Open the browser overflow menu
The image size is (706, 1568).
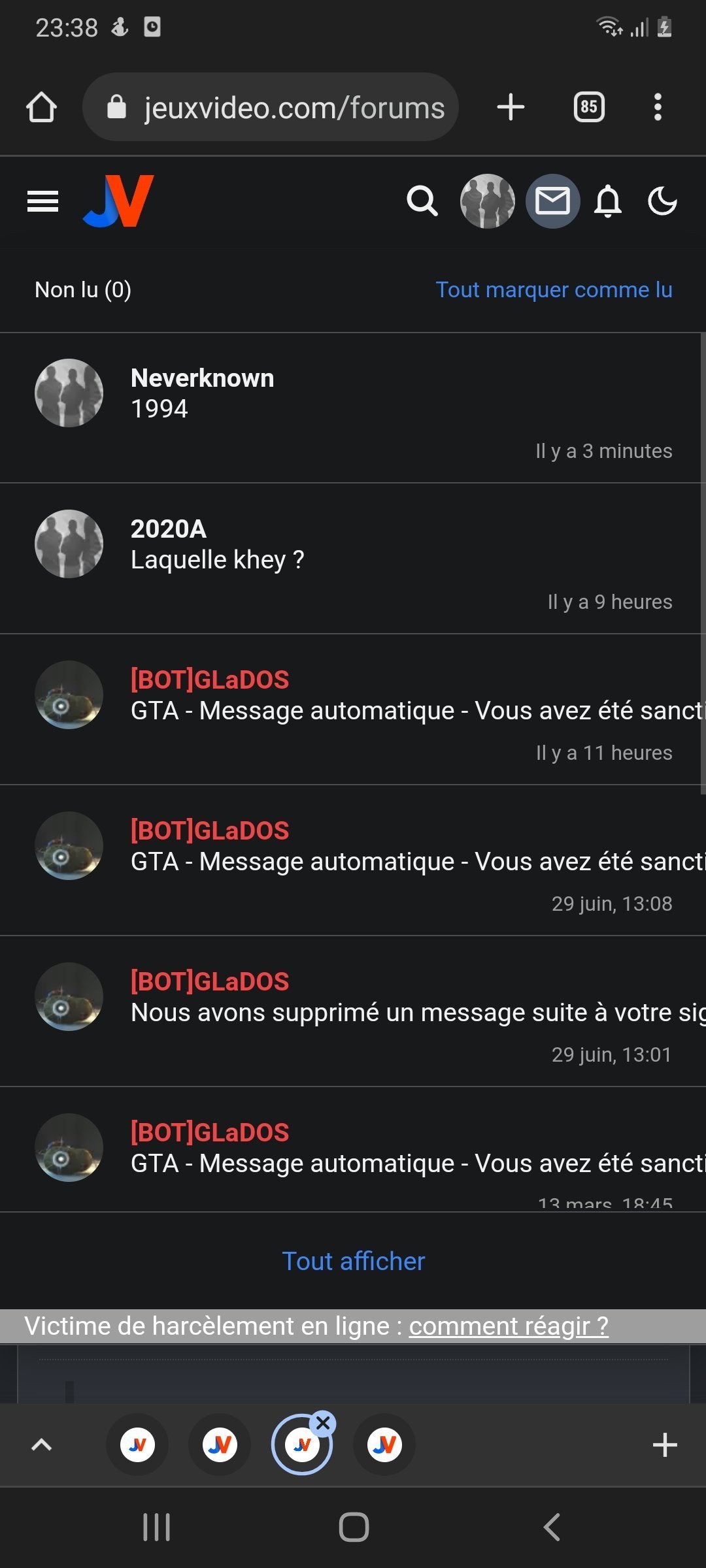[x=658, y=107]
